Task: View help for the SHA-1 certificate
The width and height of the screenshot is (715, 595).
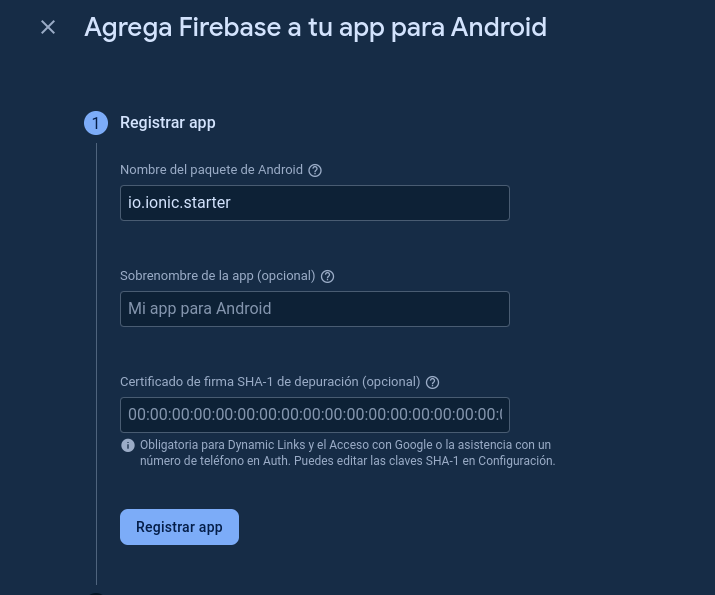Action: coord(433,382)
